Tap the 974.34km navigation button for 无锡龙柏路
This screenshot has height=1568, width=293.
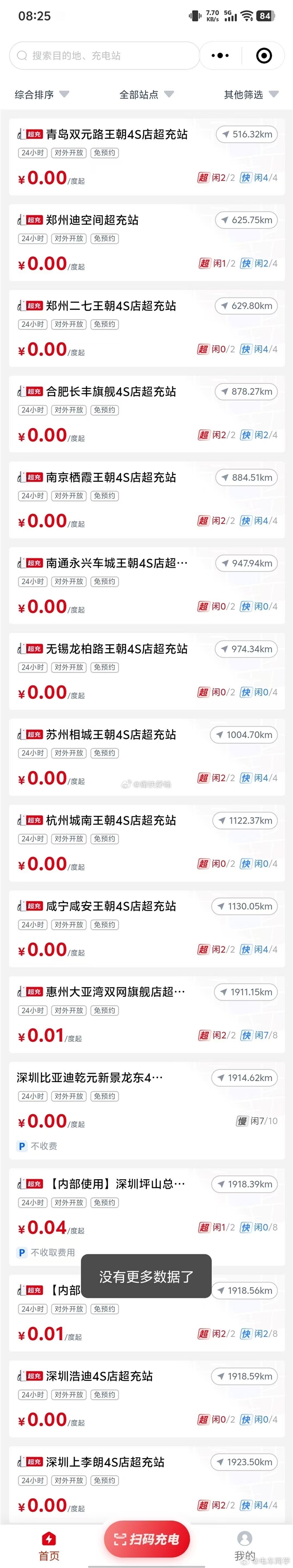[247, 649]
